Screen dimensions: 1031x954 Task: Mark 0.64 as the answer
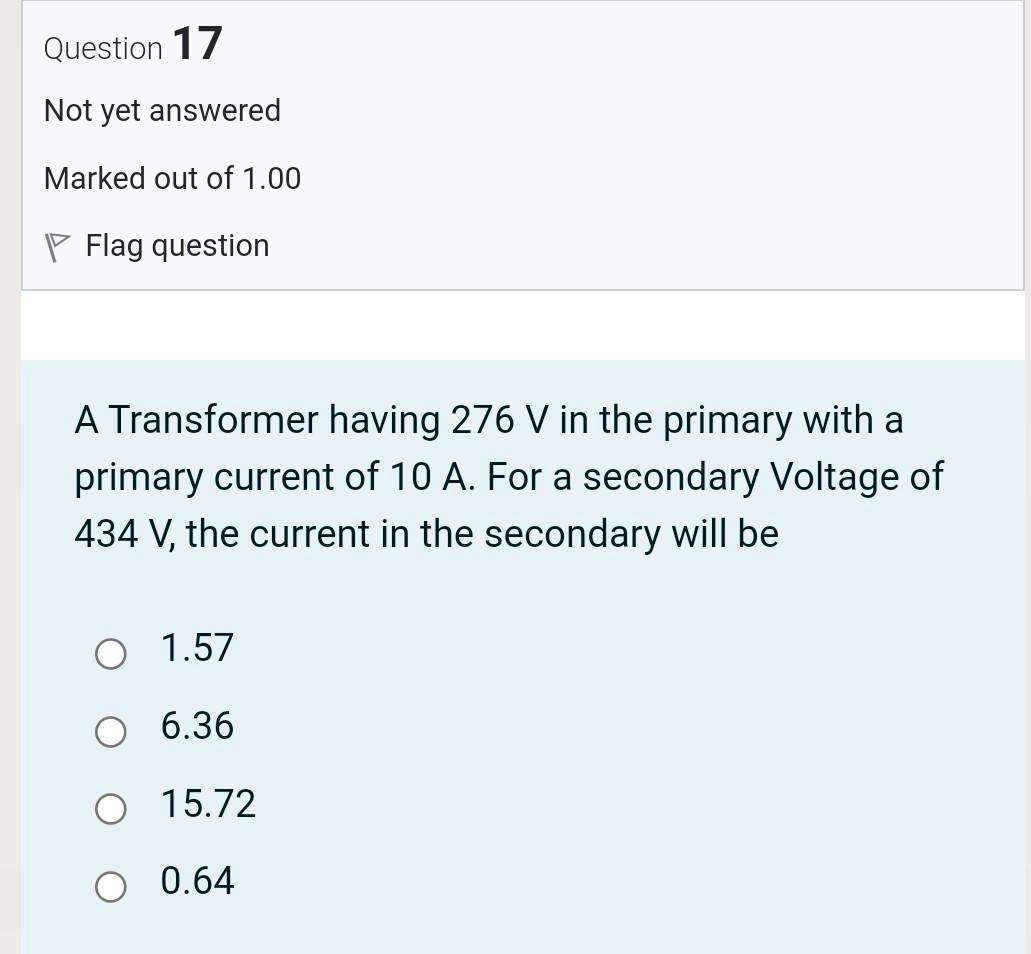(111, 886)
